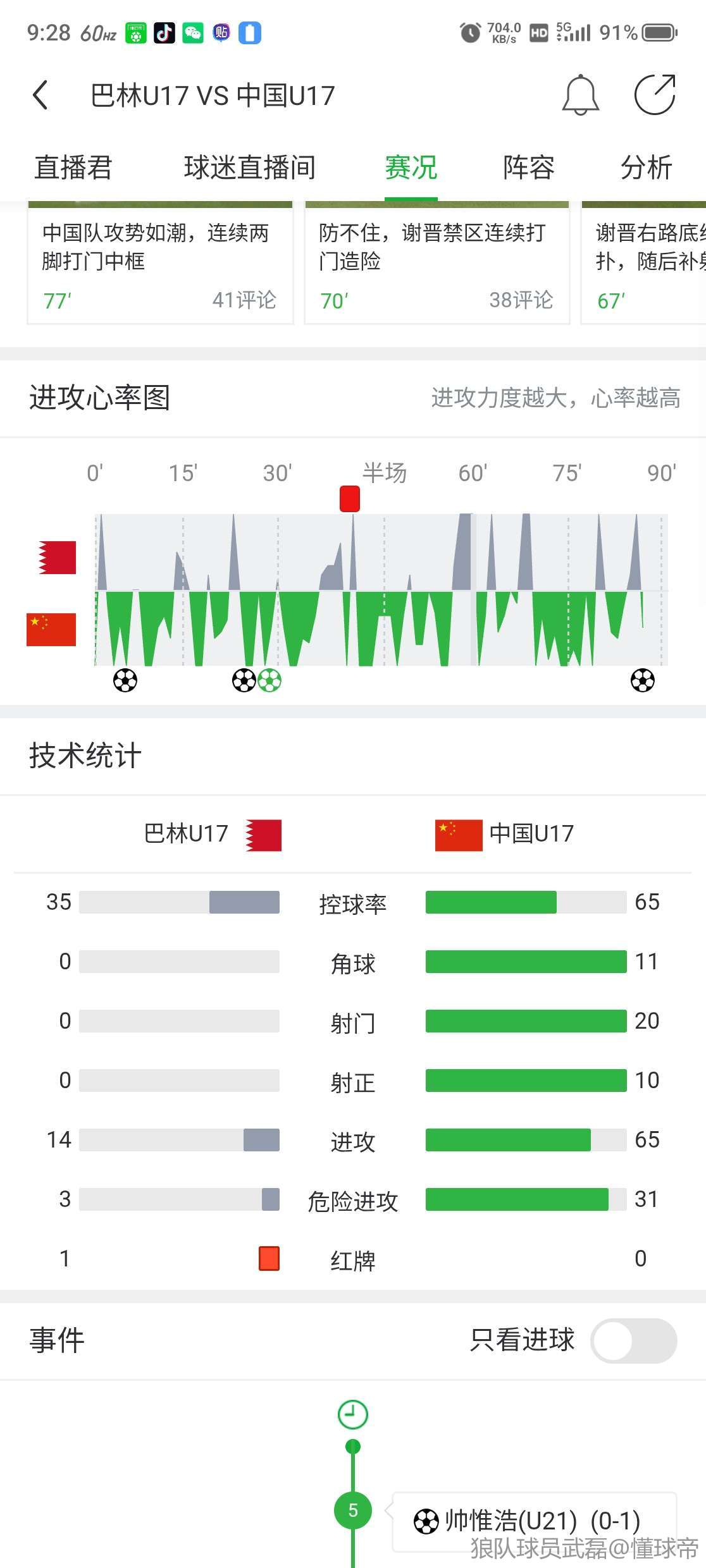Toggle the 只看进球 switch
The image size is (706, 1568).
633,1340
